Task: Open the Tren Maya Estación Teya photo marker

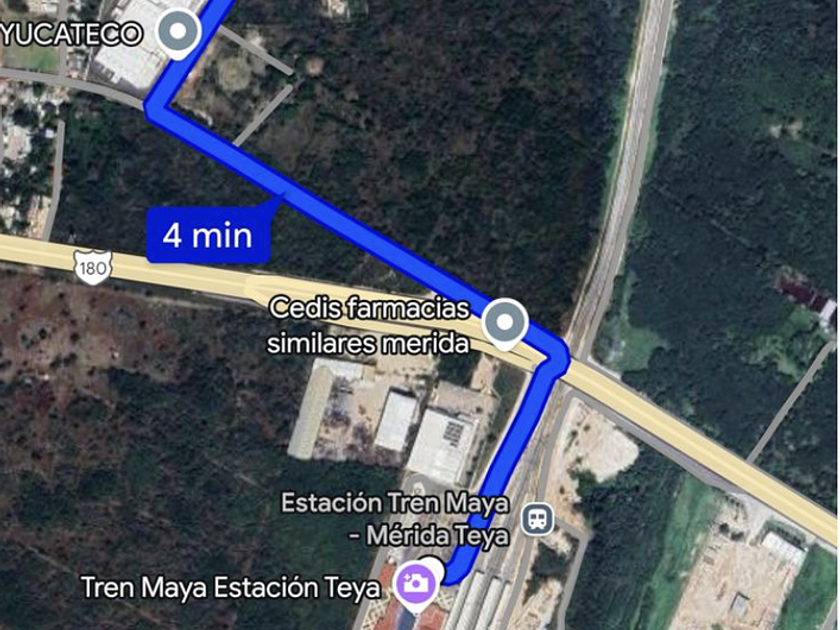Action: [416, 586]
